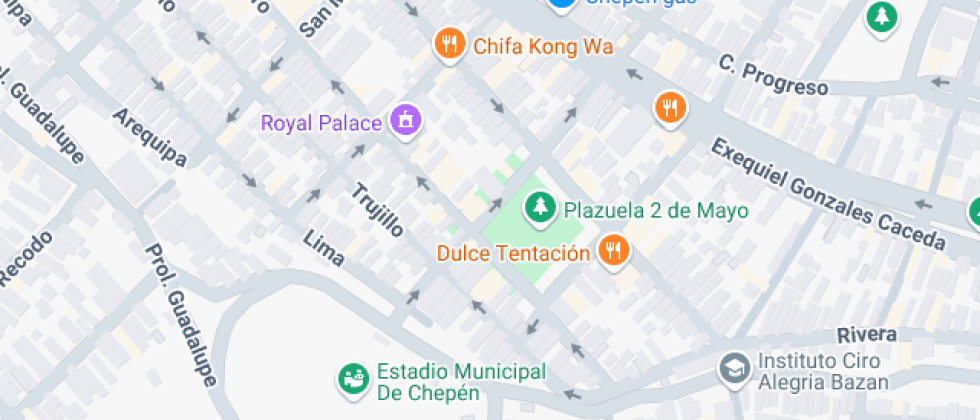Open the Dulce Tentación restaurant marker
This screenshot has height=420, width=980.
point(613,250)
